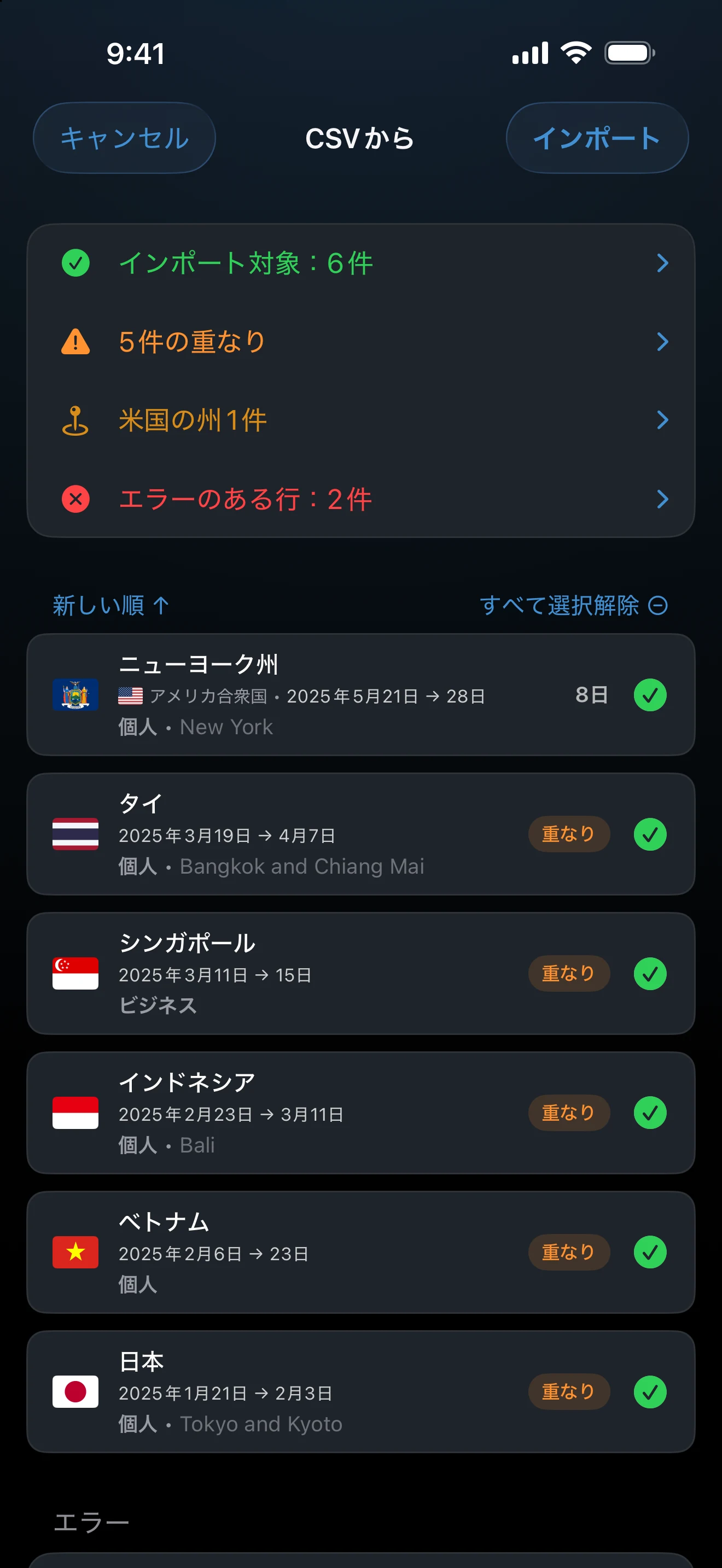Open the エラーのある行：2件 row

tap(361, 499)
